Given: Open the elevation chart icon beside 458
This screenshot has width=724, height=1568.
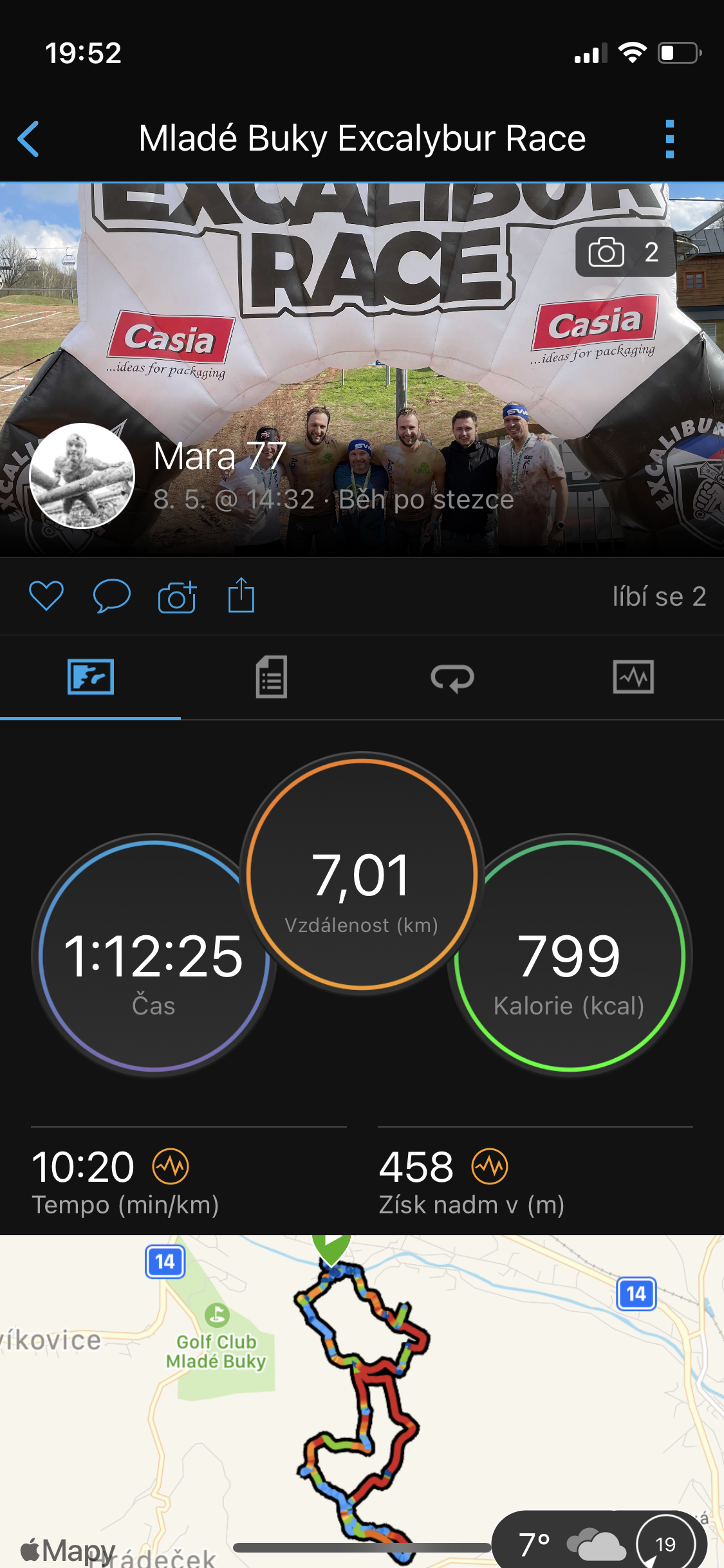Looking at the screenshot, I should point(490,1166).
